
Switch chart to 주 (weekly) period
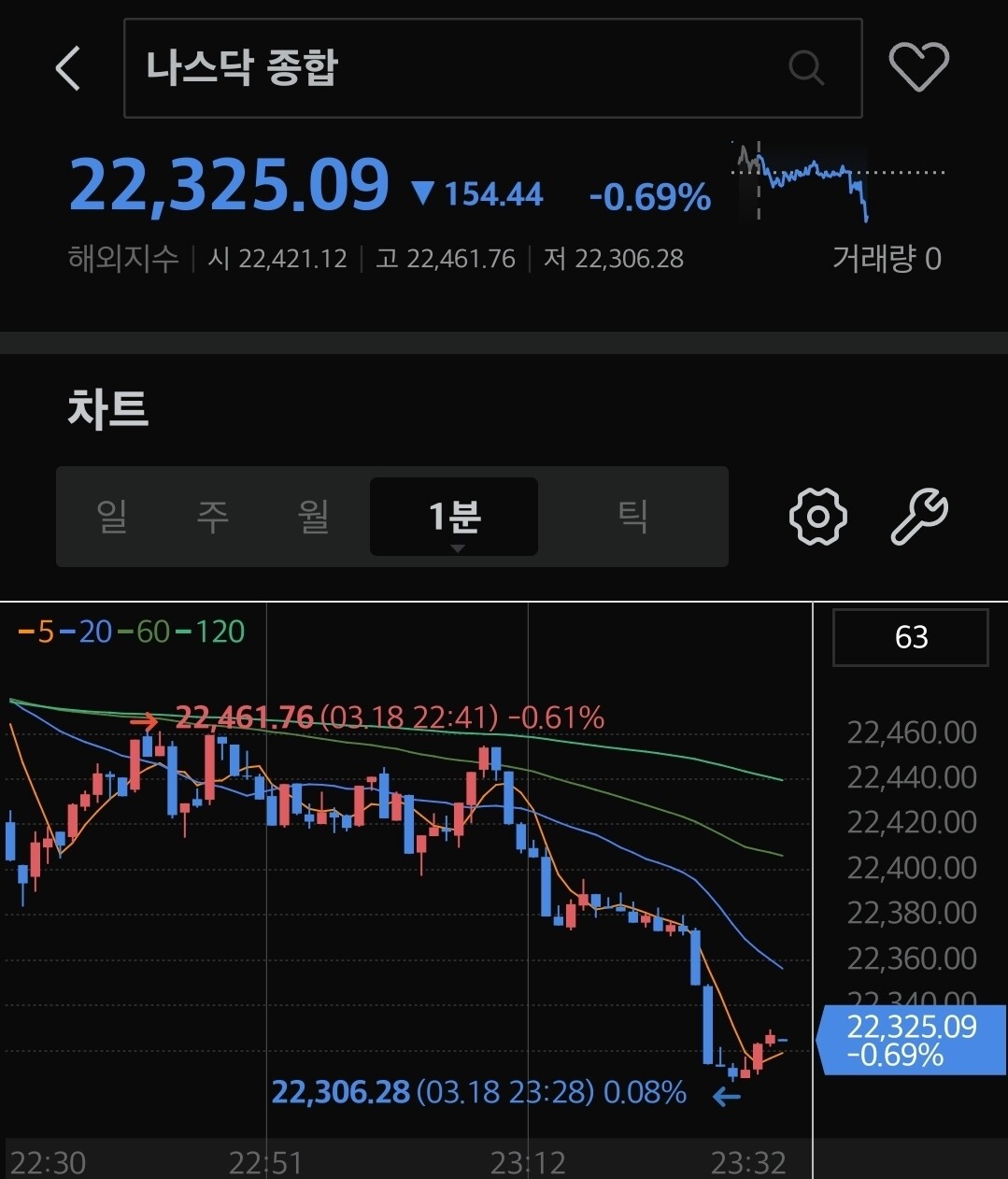coord(213,516)
